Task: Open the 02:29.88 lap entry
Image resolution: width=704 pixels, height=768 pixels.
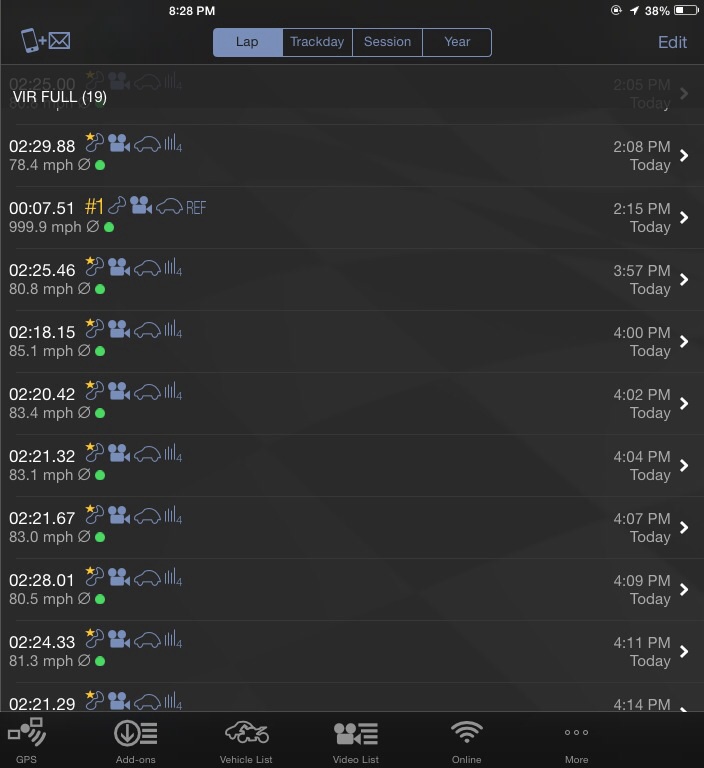Action: pyautogui.click(x=350, y=155)
